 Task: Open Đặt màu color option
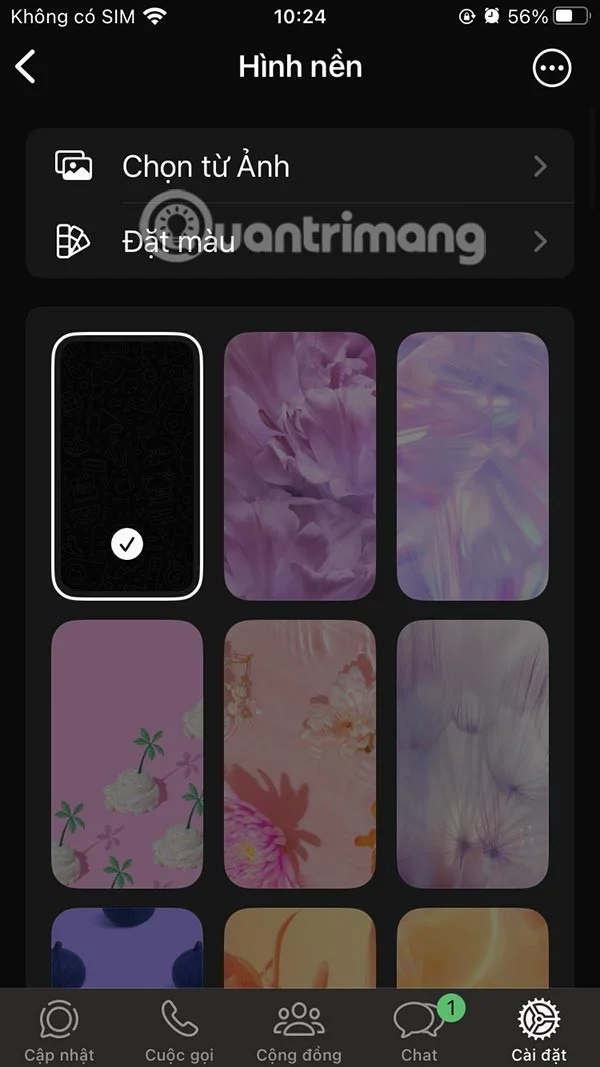tap(300, 241)
